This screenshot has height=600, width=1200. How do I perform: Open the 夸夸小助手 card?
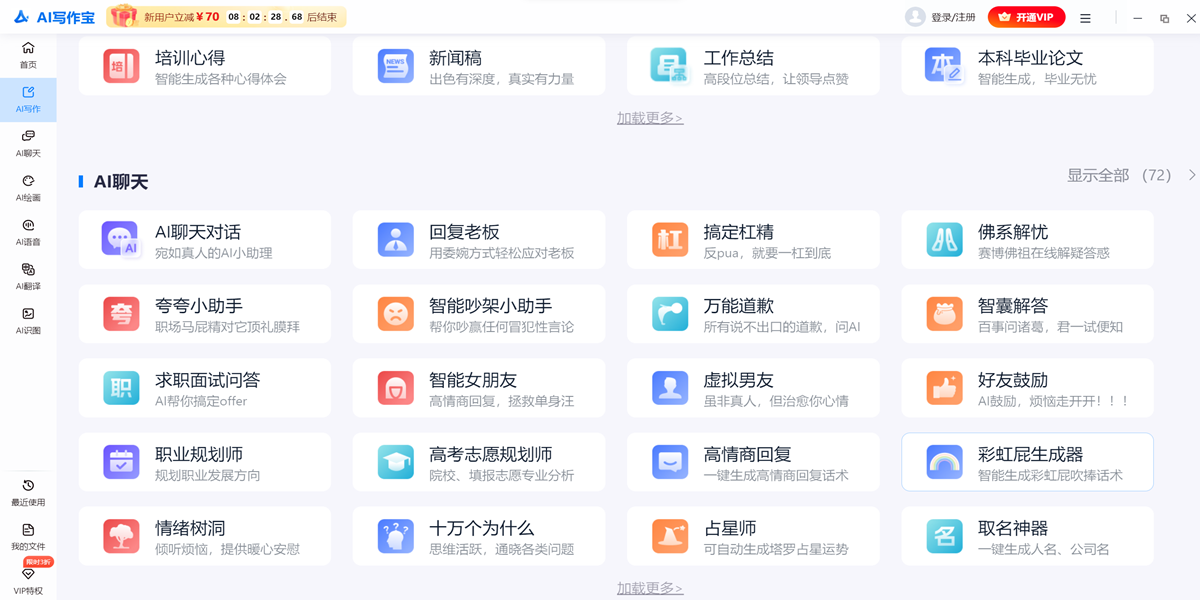(x=204, y=314)
